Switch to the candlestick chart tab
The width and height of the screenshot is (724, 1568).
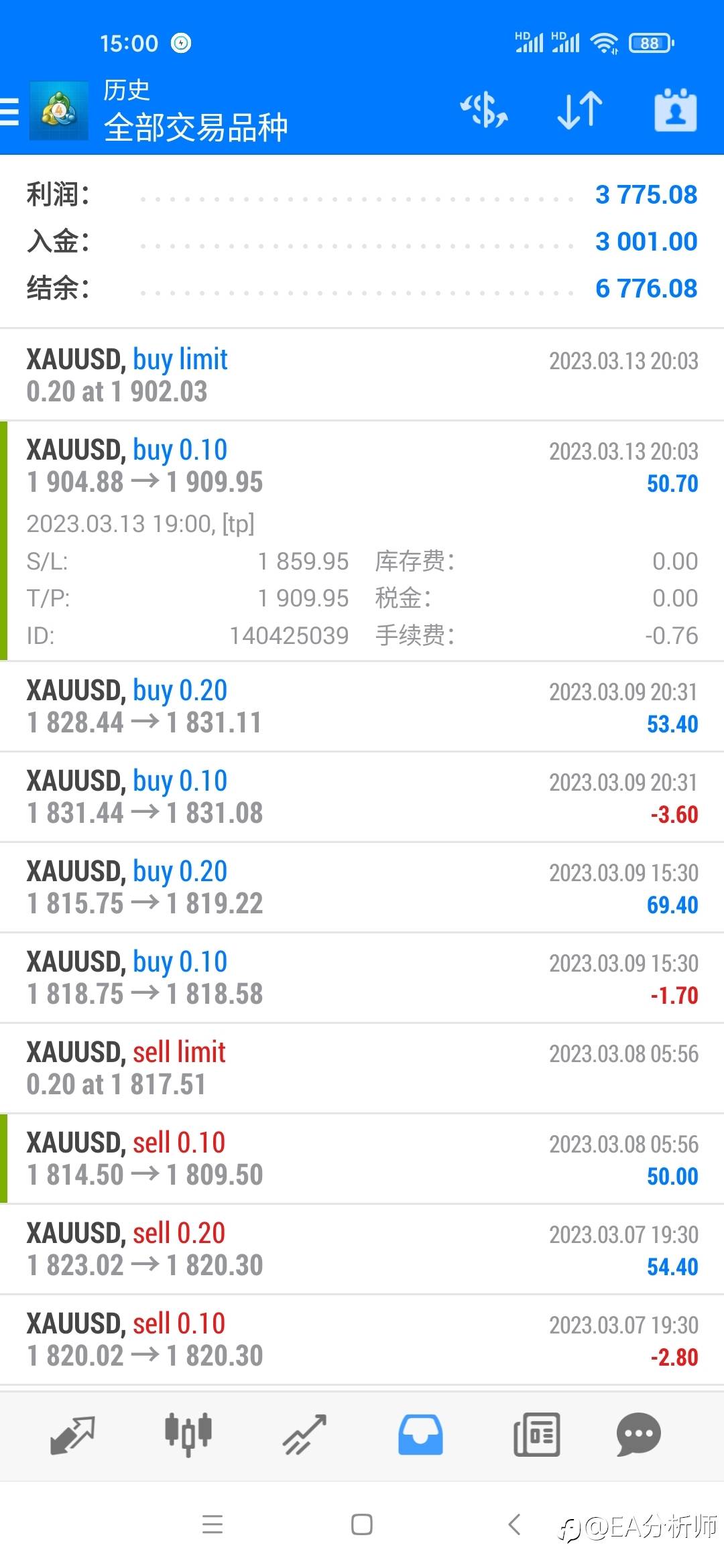click(x=188, y=1435)
